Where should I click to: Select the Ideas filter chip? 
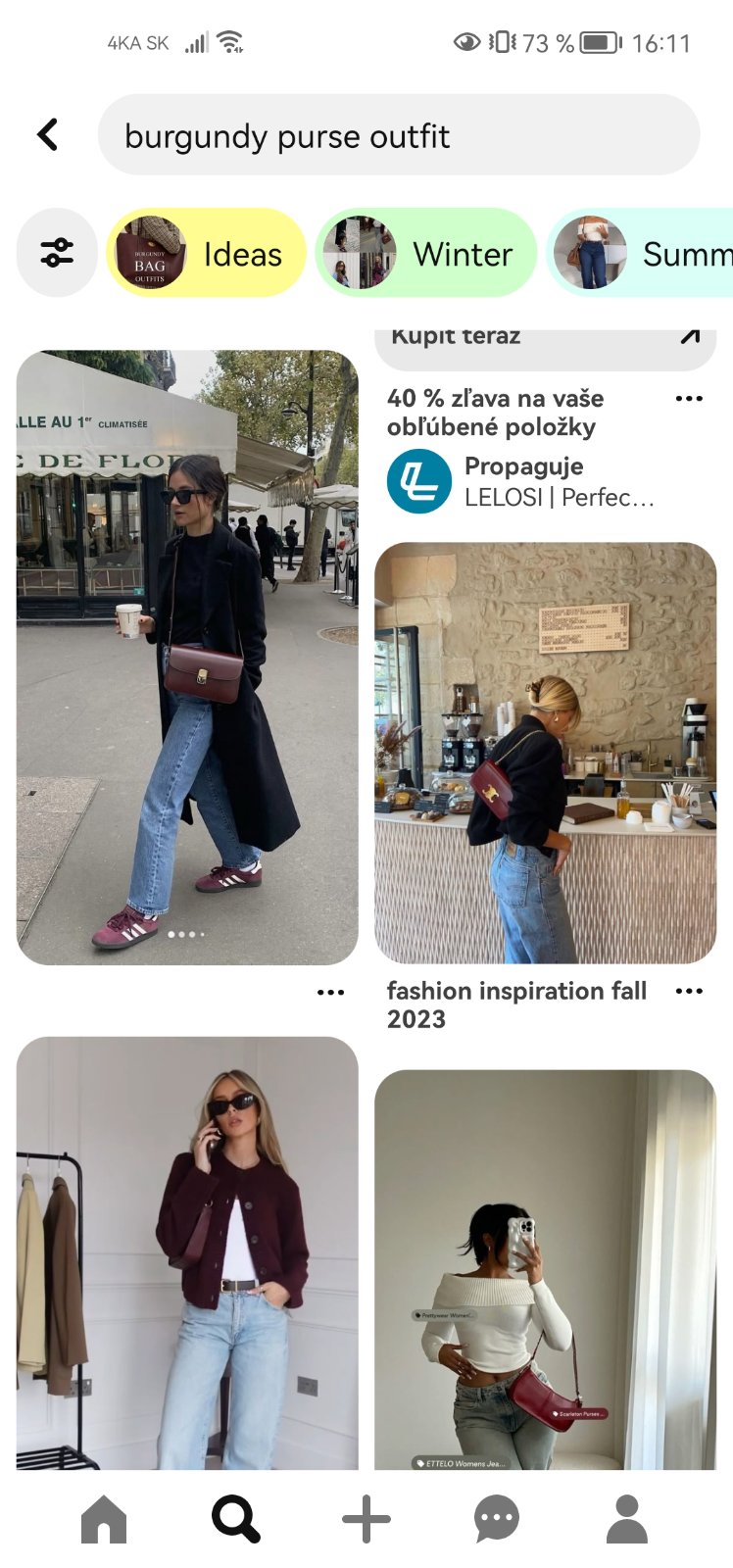click(x=207, y=254)
